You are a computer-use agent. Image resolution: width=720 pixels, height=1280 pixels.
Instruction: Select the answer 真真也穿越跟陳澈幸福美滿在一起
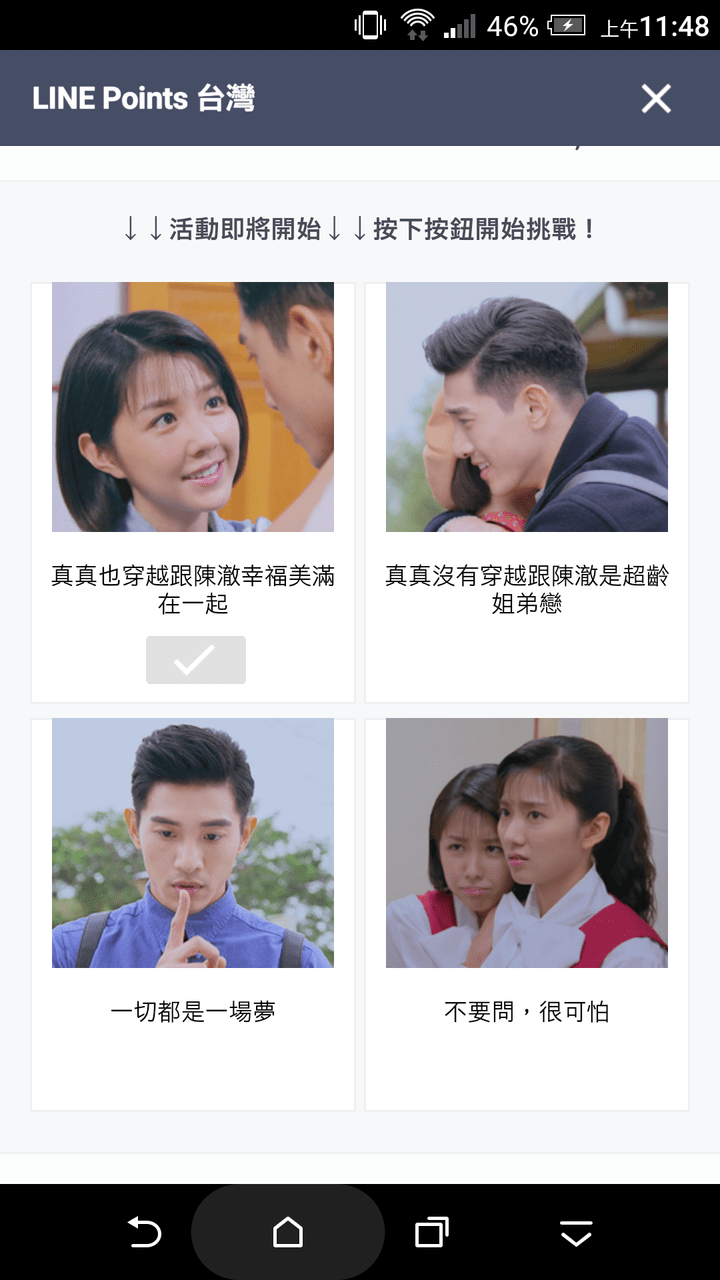tap(193, 493)
